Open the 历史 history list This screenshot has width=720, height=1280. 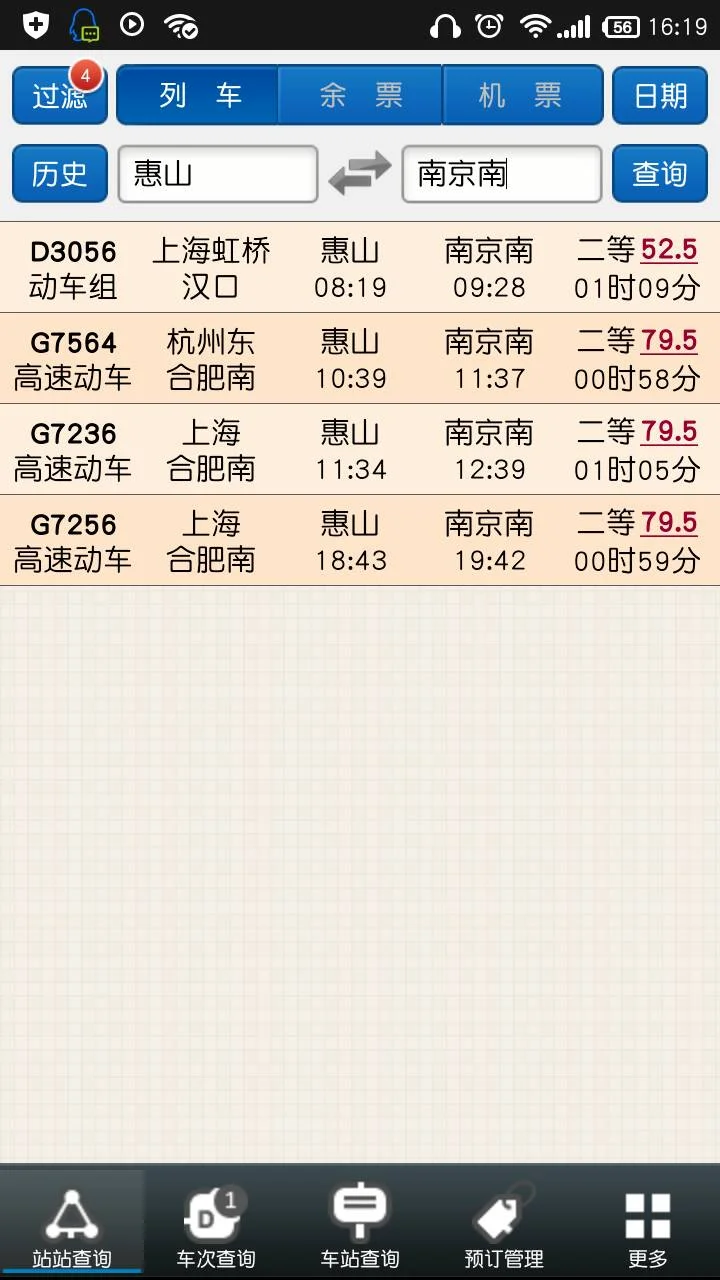pos(59,173)
